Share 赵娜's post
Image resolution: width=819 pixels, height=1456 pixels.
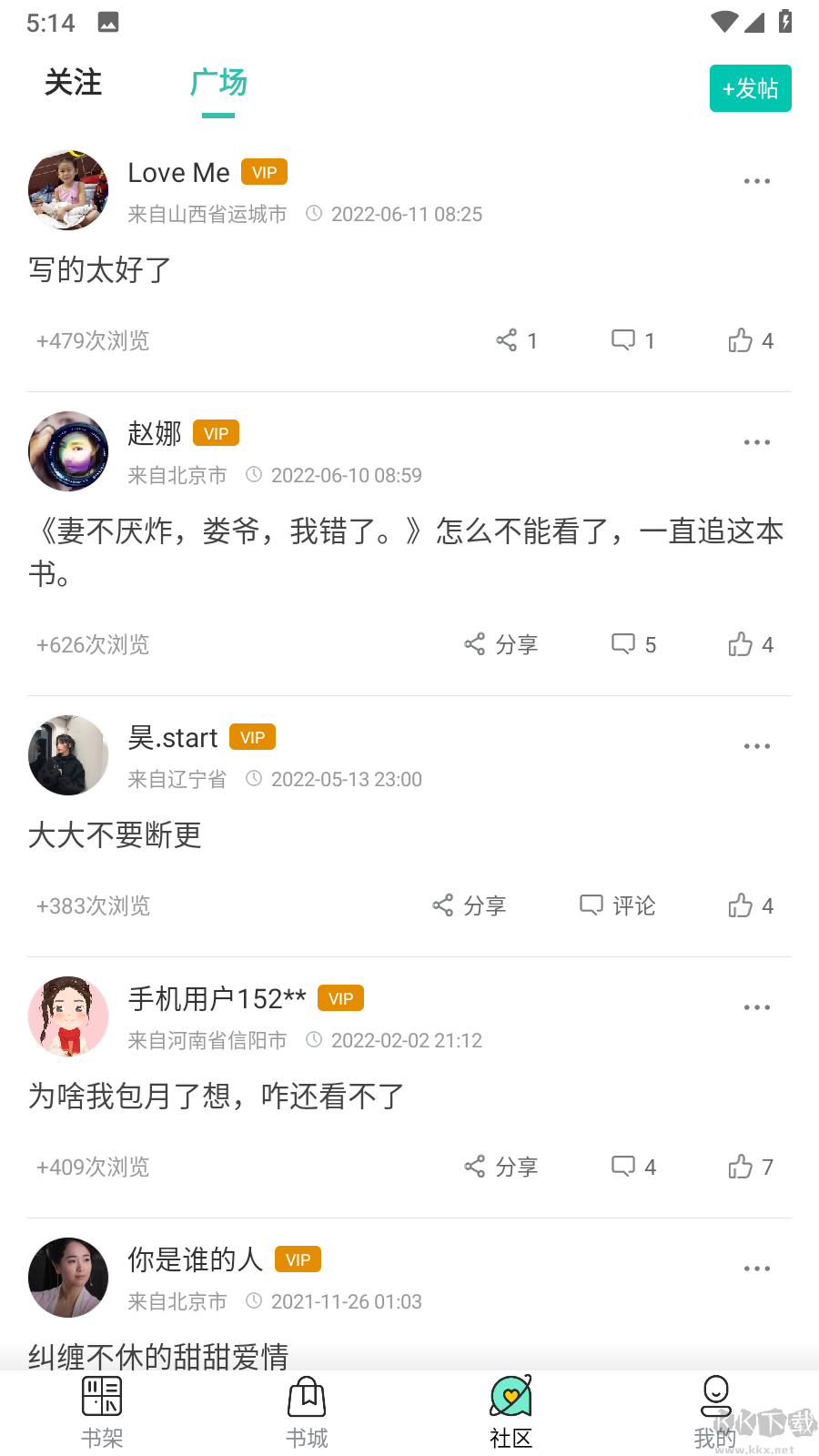(500, 644)
